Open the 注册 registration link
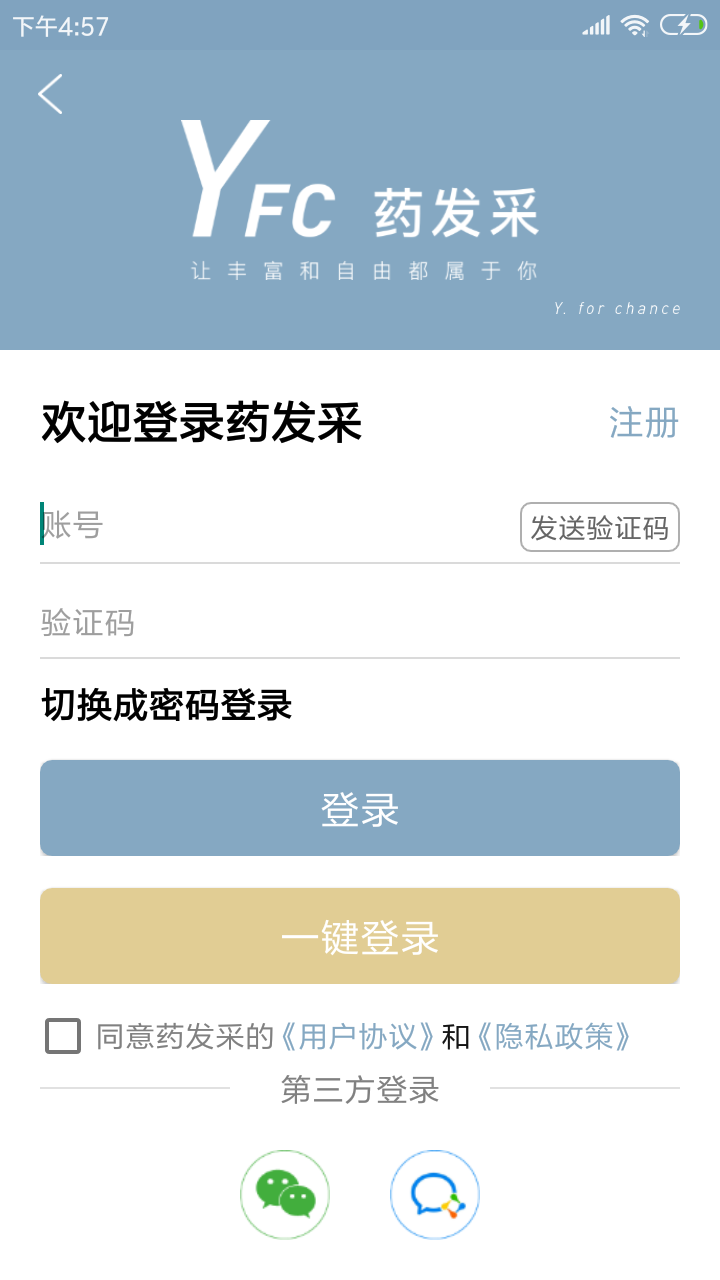The image size is (720, 1280). click(644, 423)
